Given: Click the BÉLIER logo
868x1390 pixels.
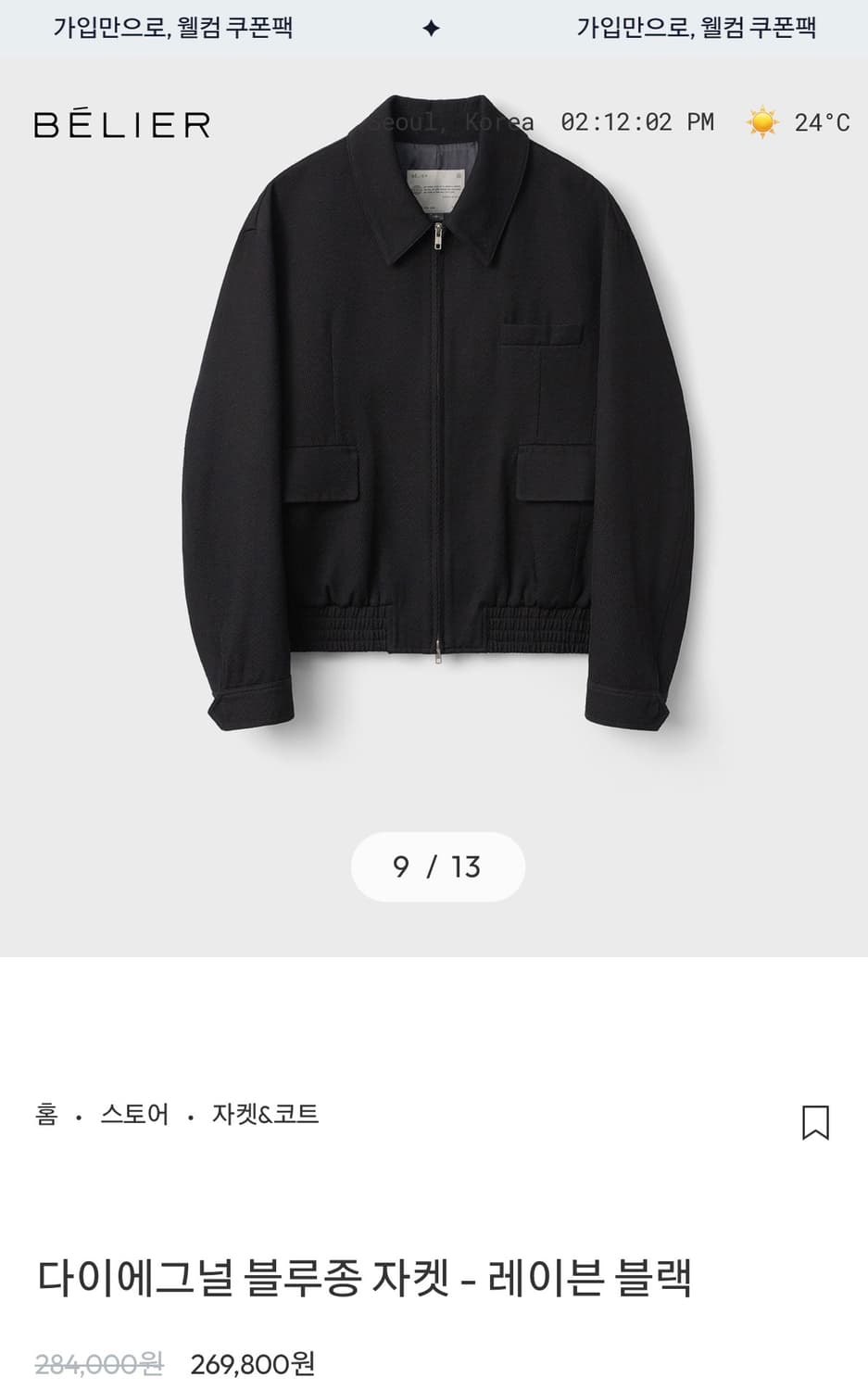Looking at the screenshot, I should click(x=121, y=121).
